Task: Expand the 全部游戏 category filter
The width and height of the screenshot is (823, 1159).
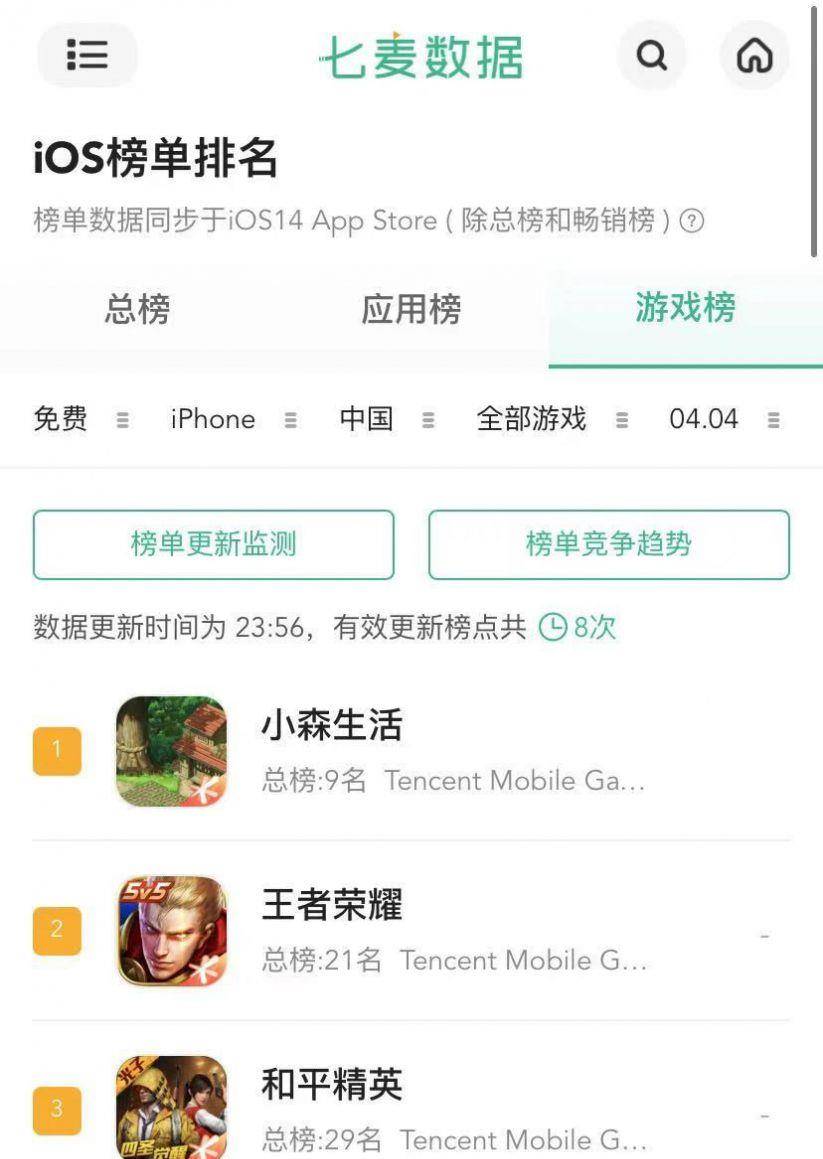Action: pos(551,419)
